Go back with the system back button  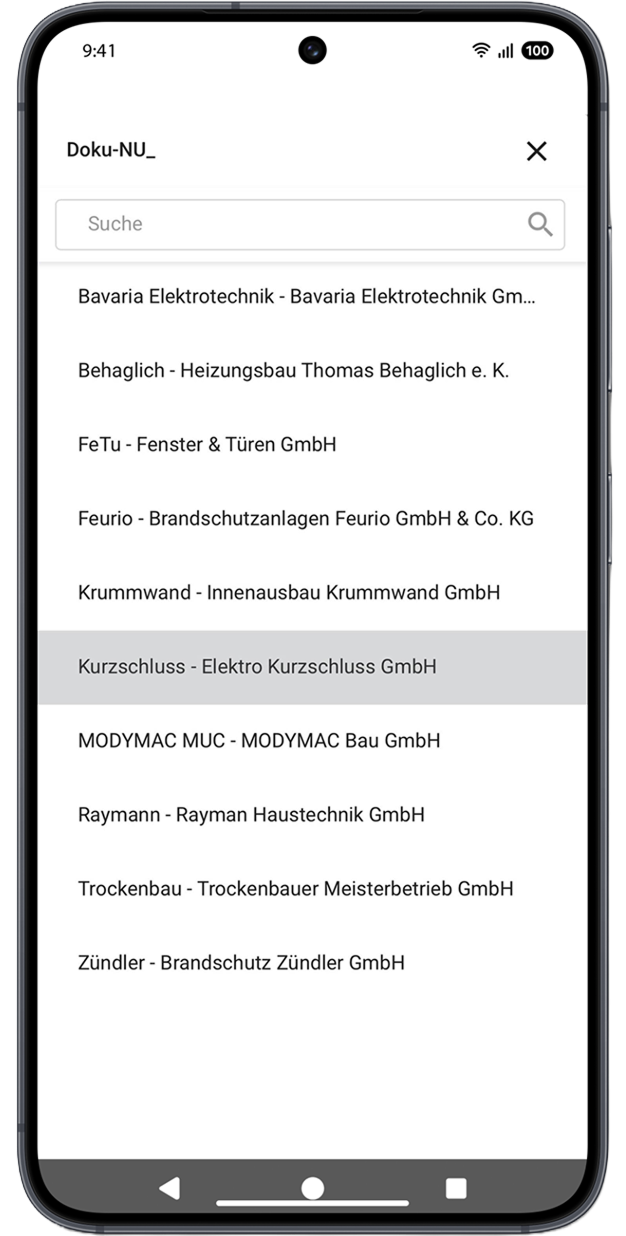coord(170,1188)
